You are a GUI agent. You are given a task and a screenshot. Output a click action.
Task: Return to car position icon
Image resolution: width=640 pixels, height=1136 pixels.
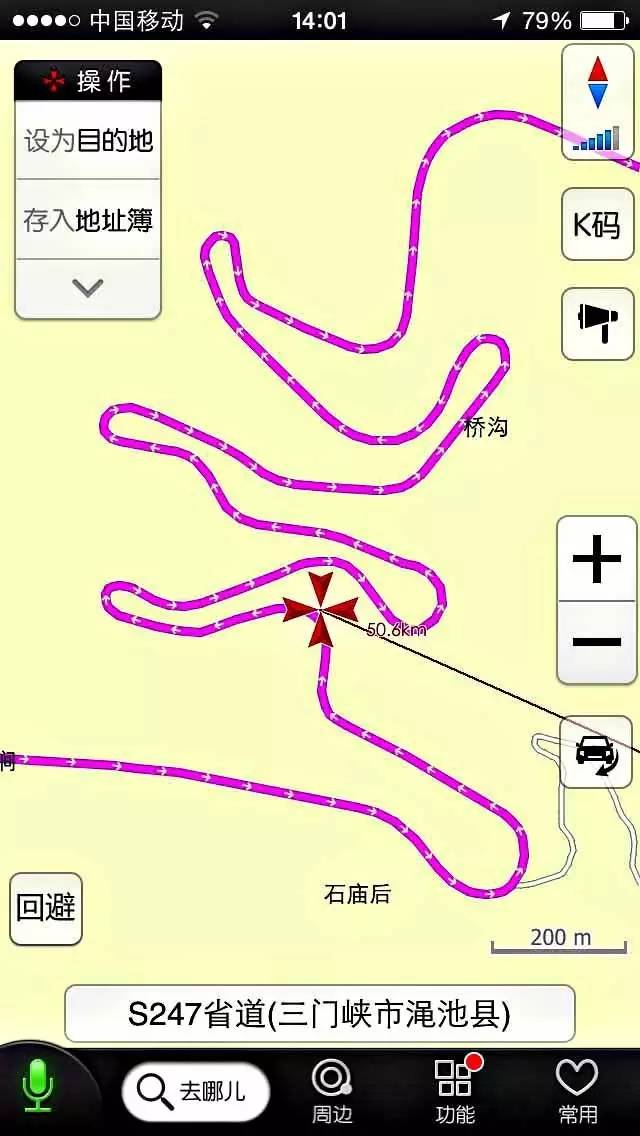[x=597, y=752]
